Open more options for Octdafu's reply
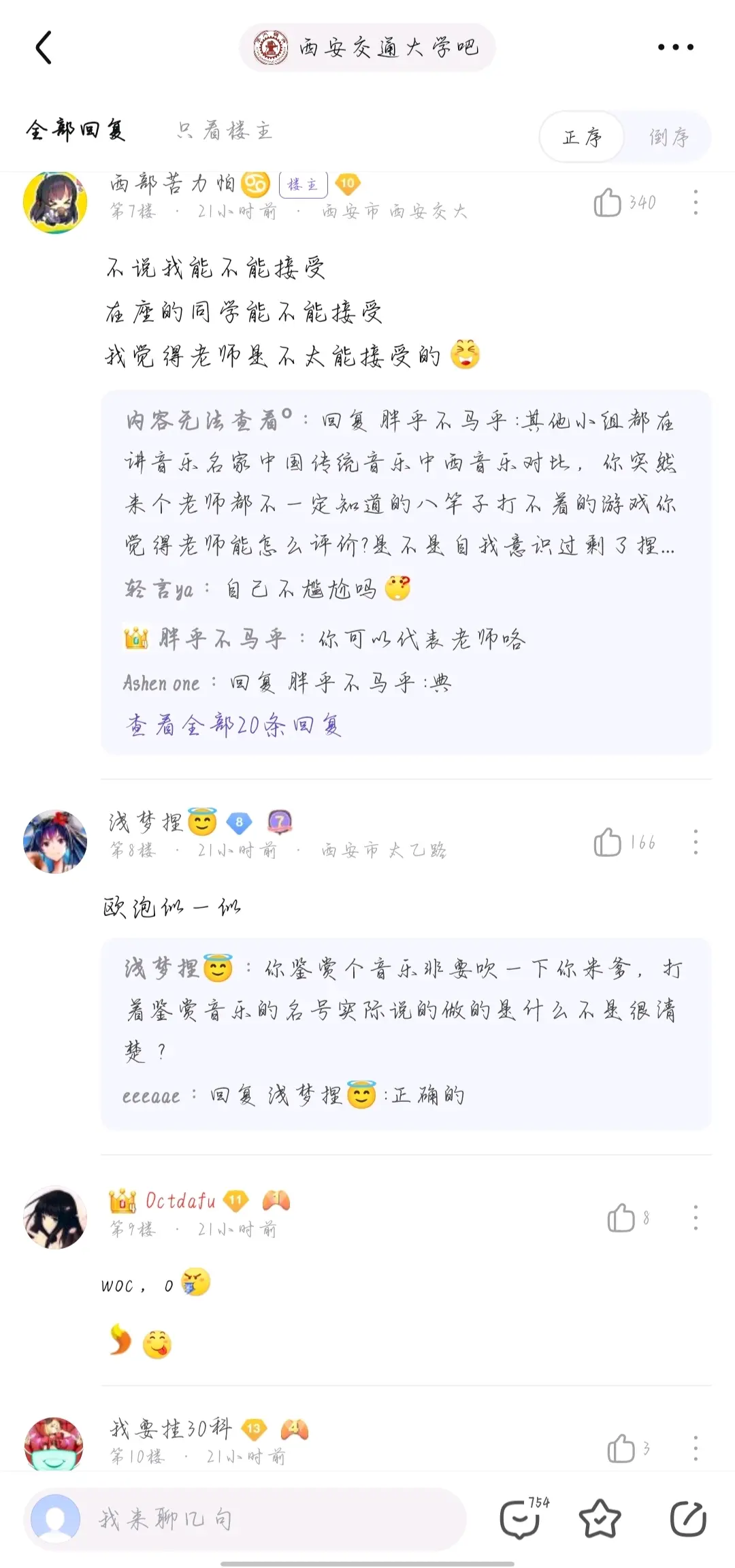735x1568 pixels. (695, 1218)
